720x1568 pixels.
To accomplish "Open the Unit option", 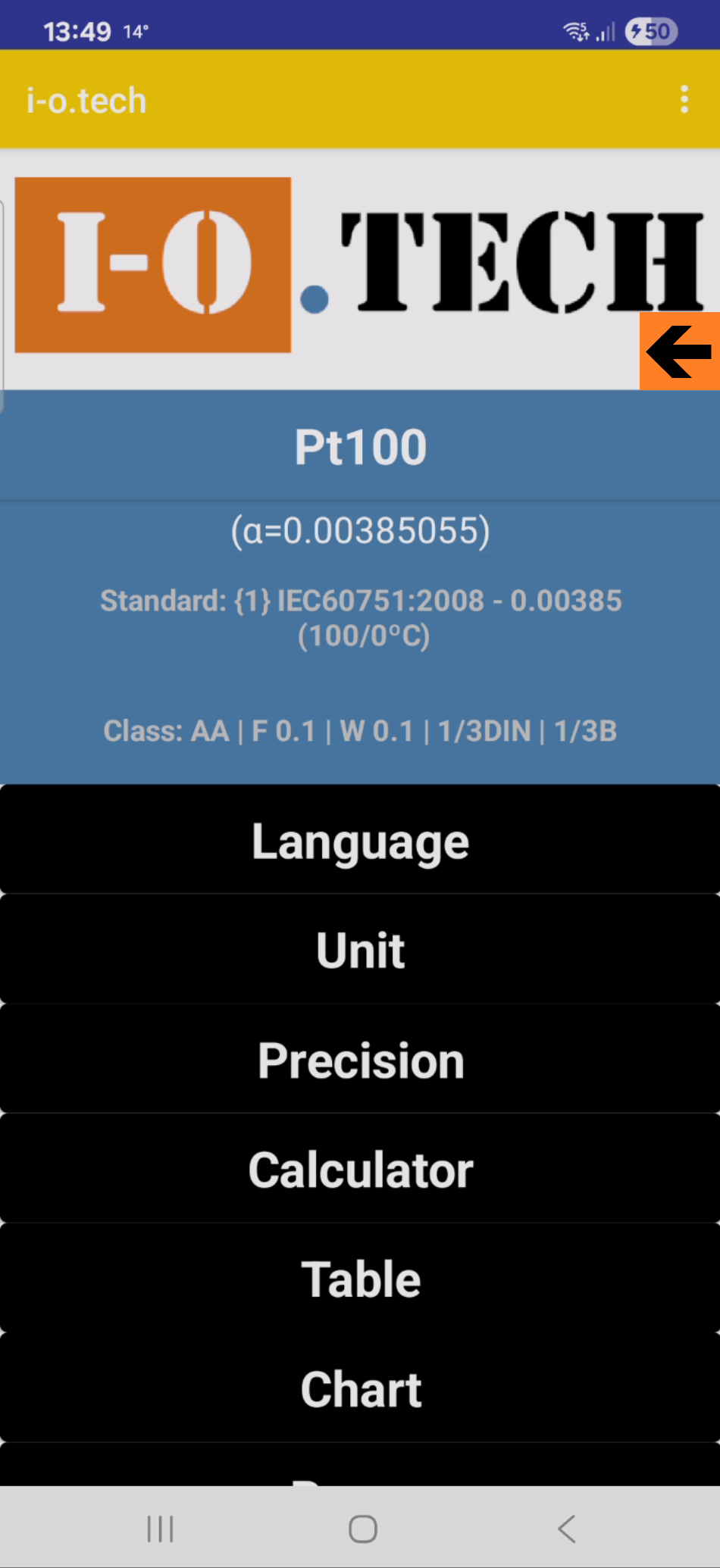I will pyautogui.click(x=360, y=950).
